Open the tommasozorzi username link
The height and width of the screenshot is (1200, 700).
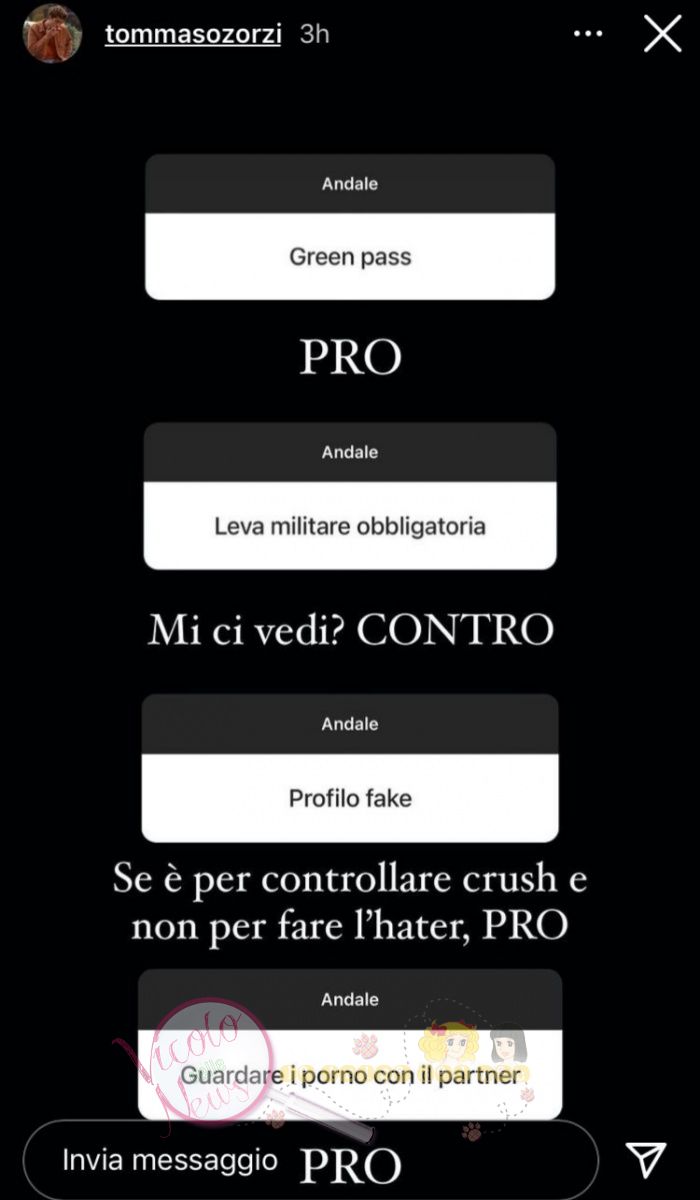[x=193, y=33]
